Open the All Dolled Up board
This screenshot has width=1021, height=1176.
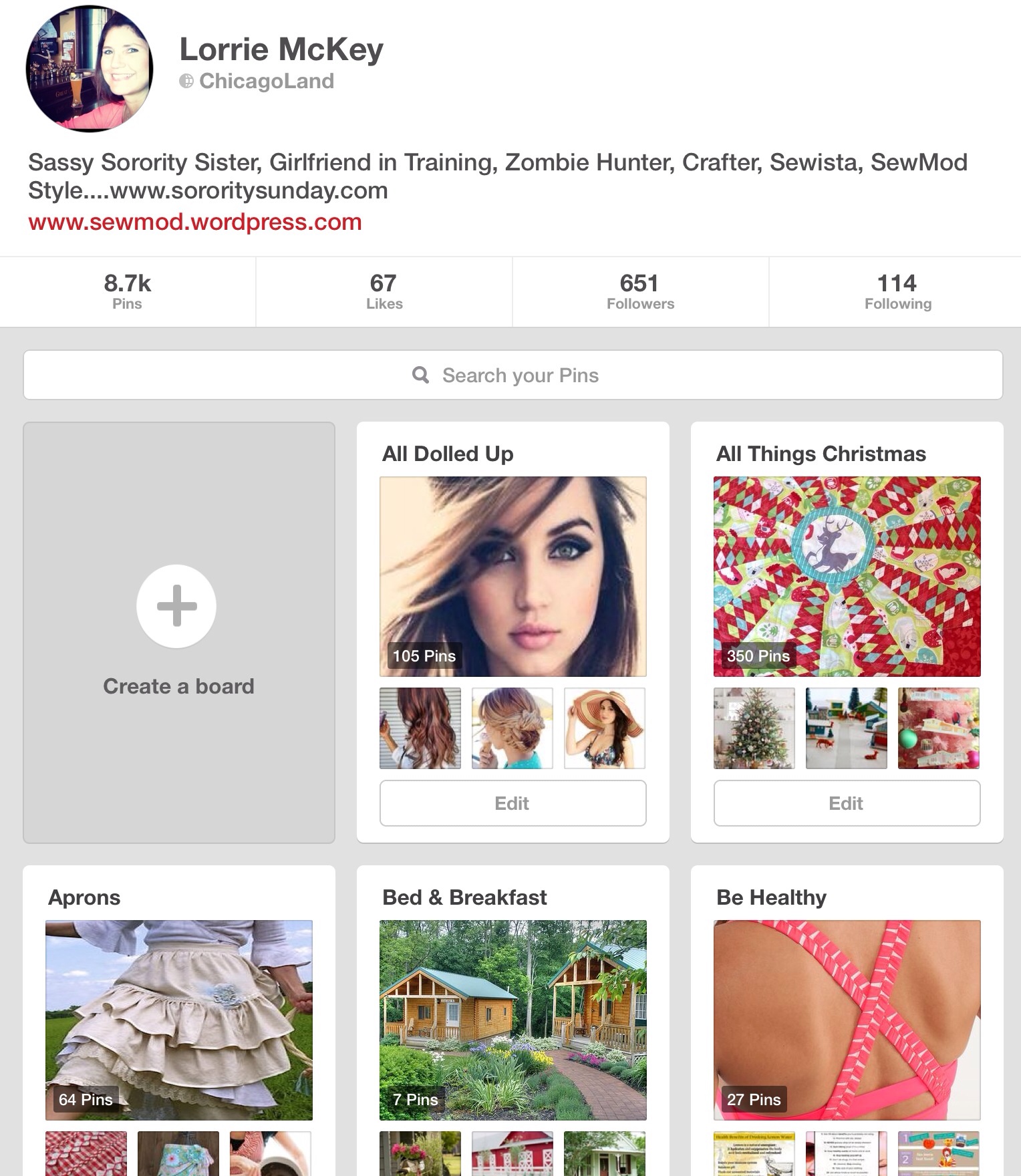[x=513, y=576]
